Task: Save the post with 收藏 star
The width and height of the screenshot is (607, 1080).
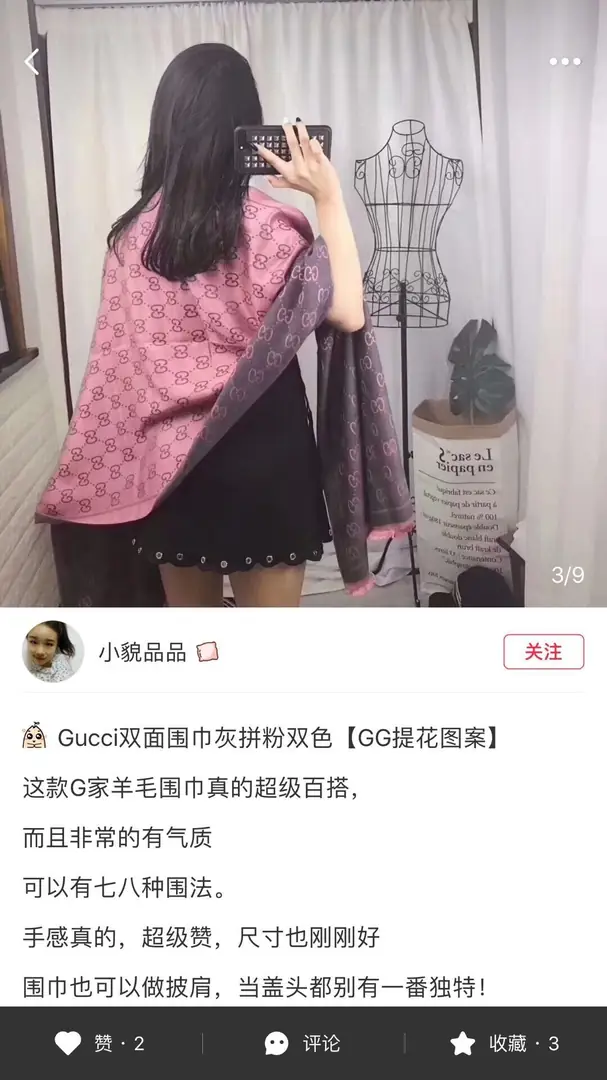Action: [505, 1044]
